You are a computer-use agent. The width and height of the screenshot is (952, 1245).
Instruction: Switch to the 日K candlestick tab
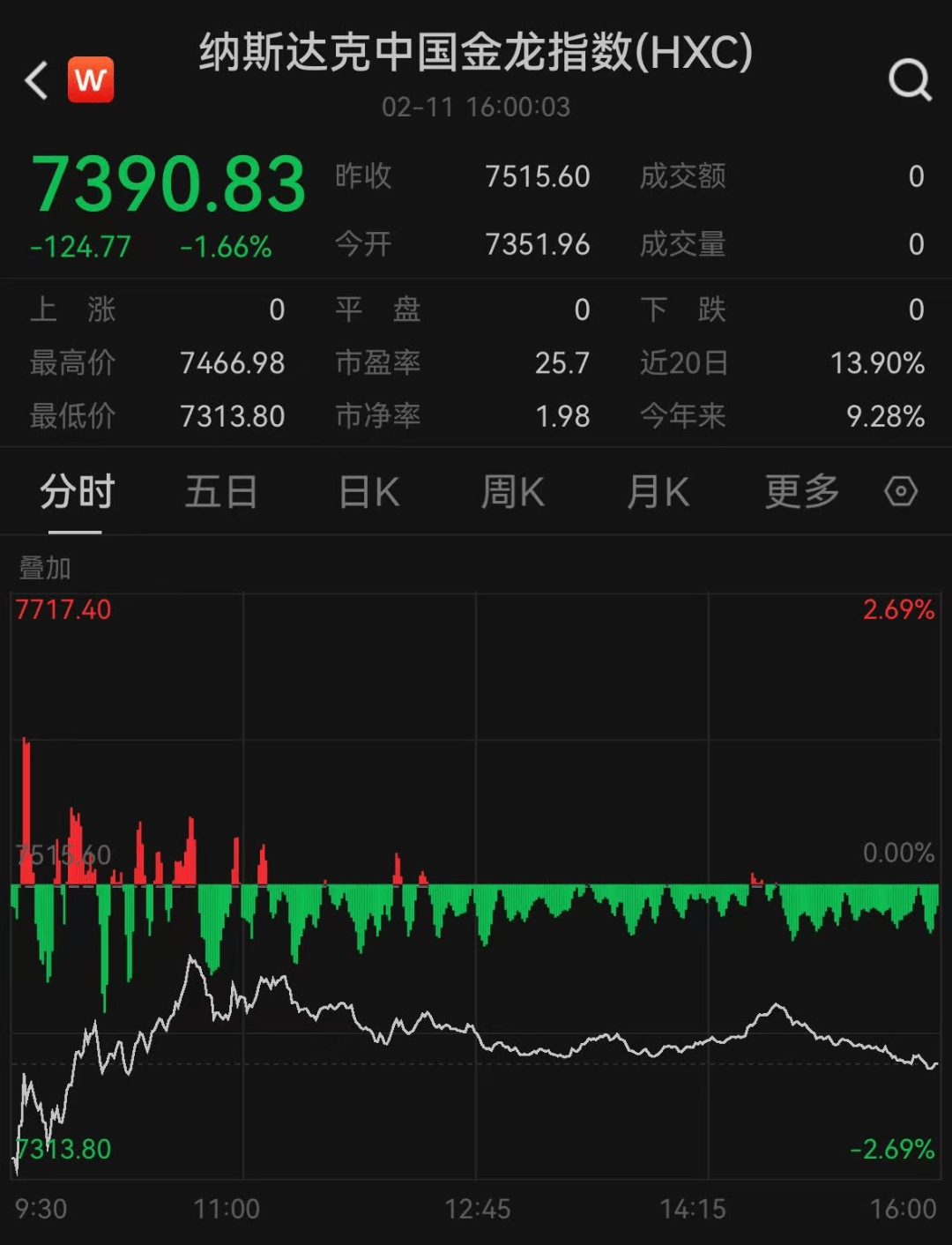(366, 493)
